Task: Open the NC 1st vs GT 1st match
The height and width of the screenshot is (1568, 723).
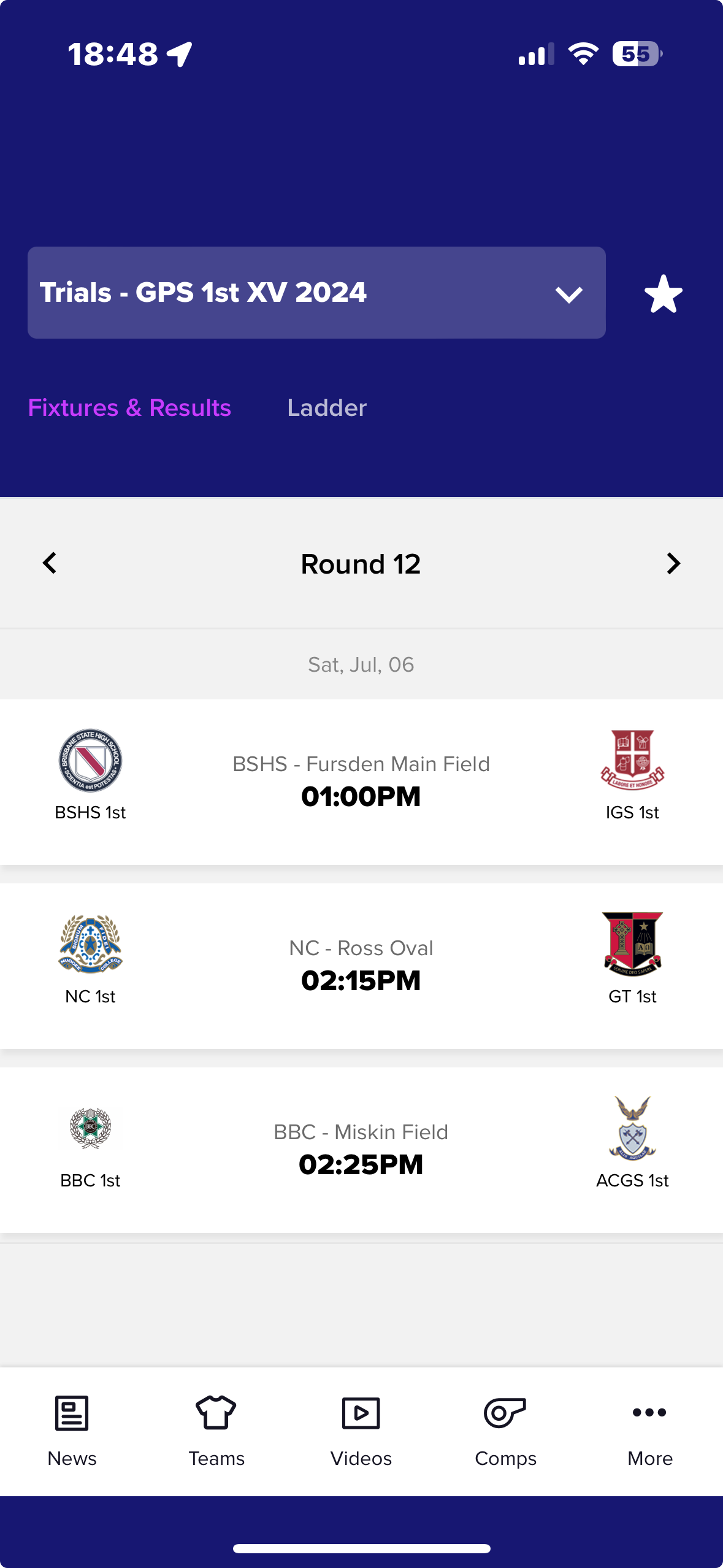Action: (x=361, y=966)
